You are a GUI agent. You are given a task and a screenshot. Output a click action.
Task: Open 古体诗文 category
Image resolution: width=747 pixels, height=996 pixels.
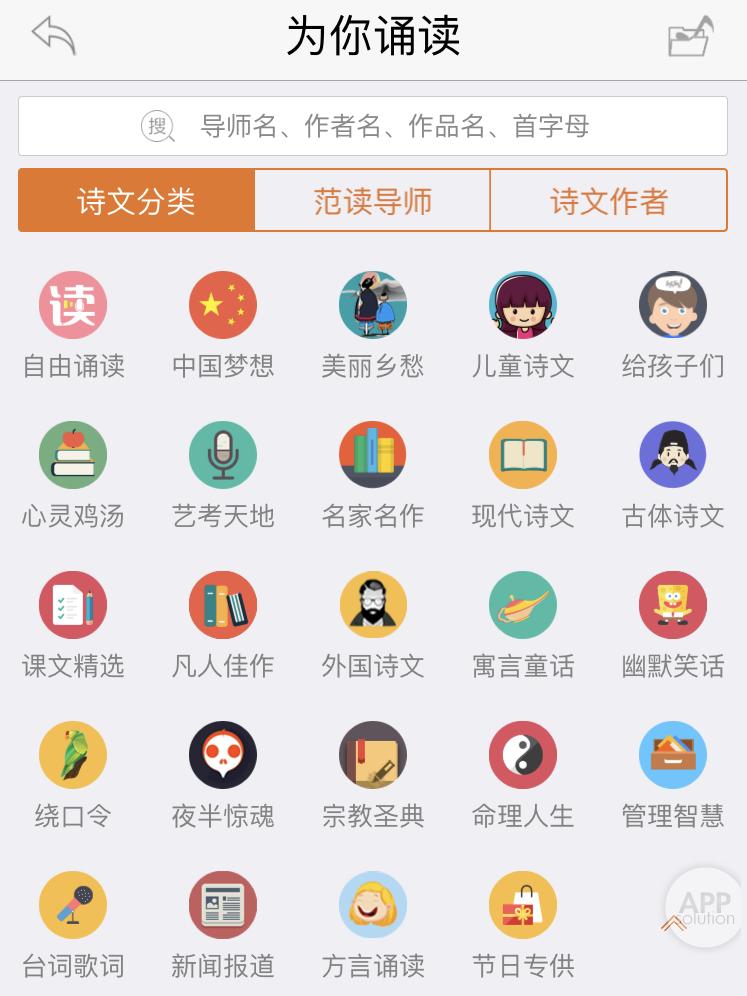[673, 456]
